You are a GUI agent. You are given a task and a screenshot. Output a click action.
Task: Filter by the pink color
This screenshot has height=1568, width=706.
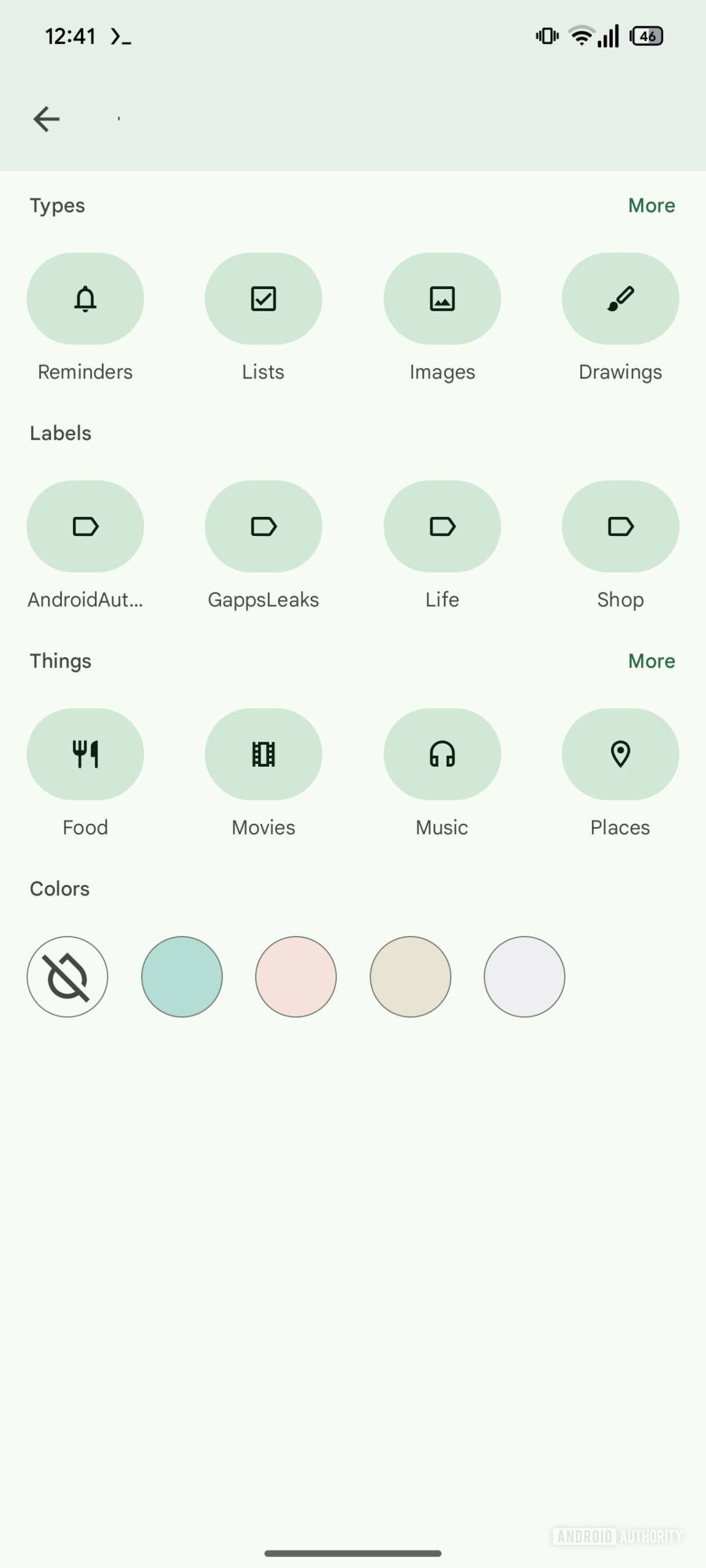click(296, 976)
